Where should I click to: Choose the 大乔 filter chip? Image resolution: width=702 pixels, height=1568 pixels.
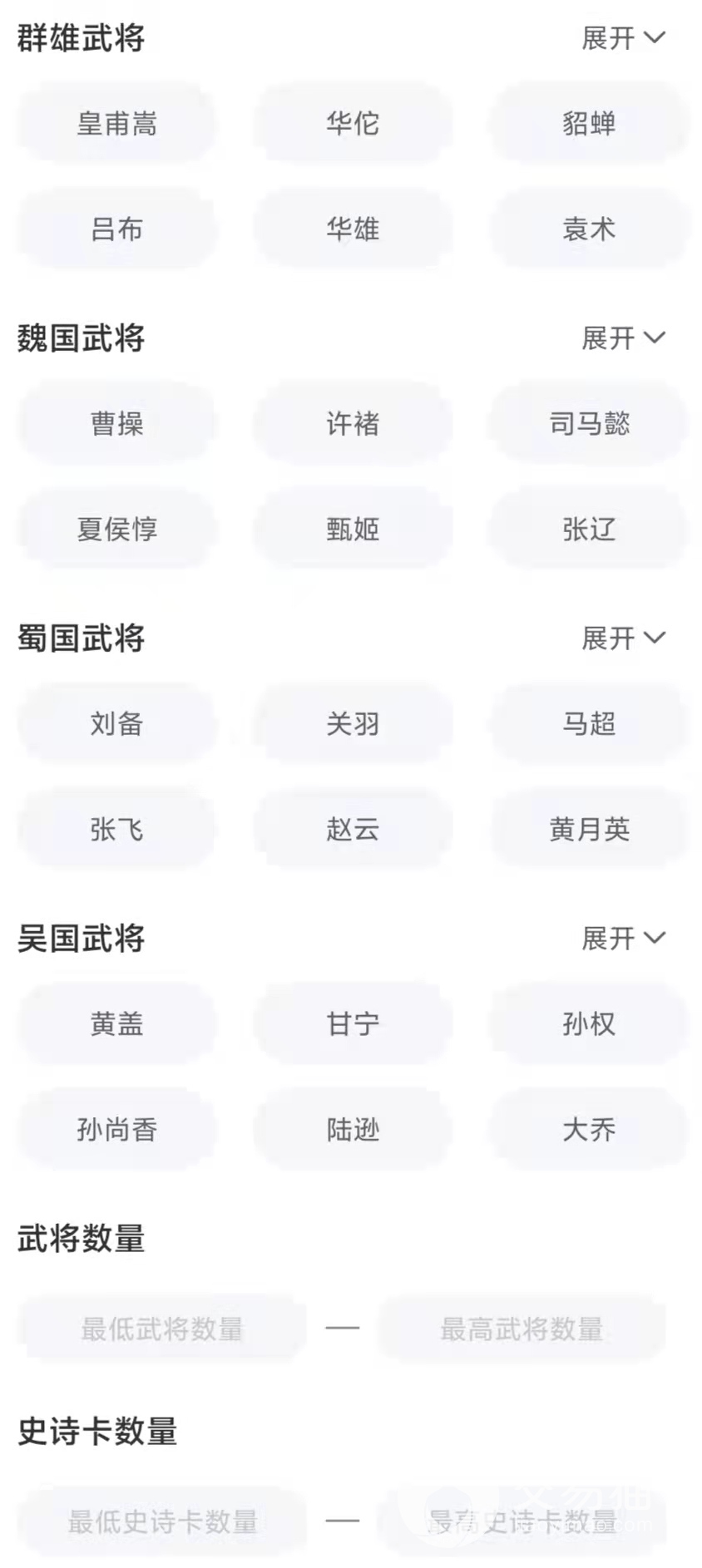pyautogui.click(x=589, y=1129)
